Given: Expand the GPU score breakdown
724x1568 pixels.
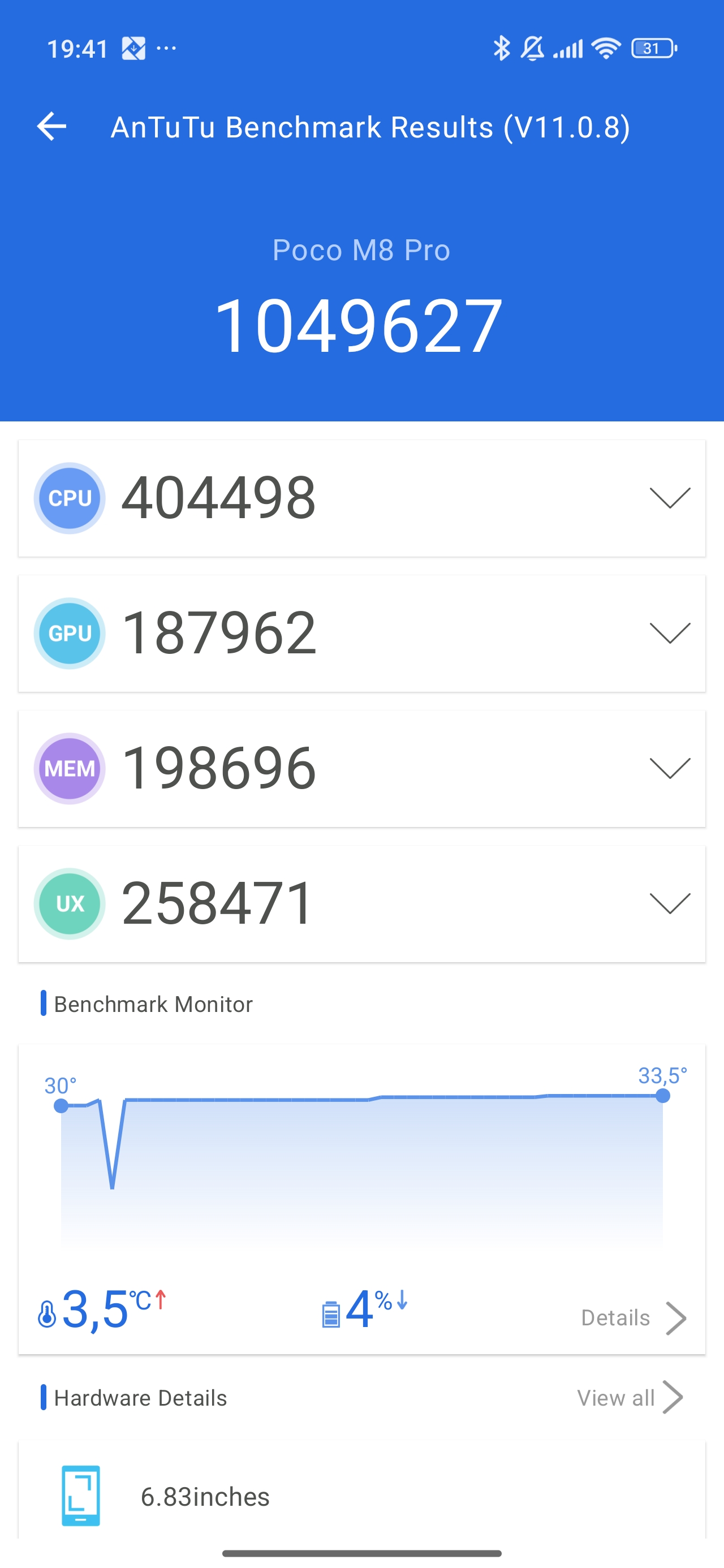Looking at the screenshot, I should (x=669, y=633).
